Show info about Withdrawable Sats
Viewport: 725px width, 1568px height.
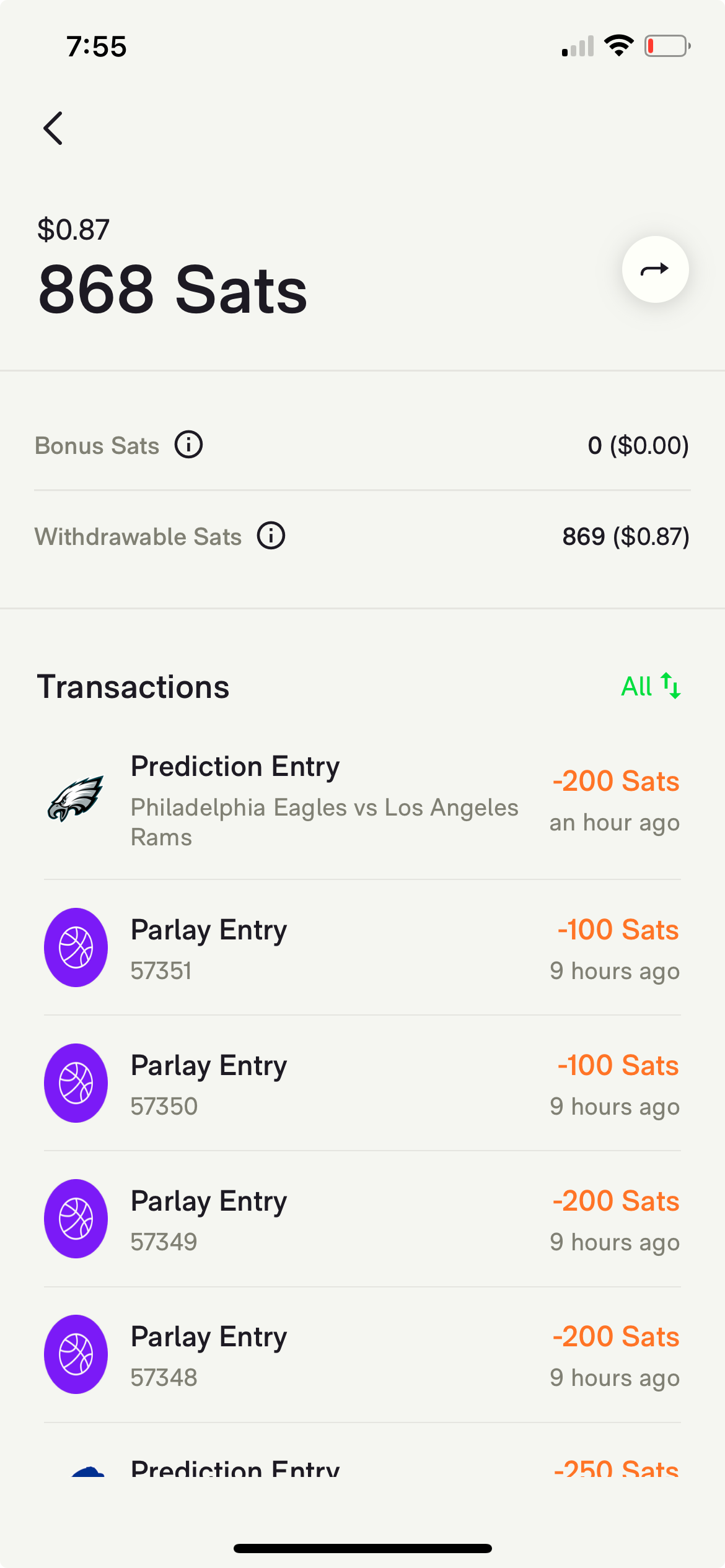tap(271, 536)
